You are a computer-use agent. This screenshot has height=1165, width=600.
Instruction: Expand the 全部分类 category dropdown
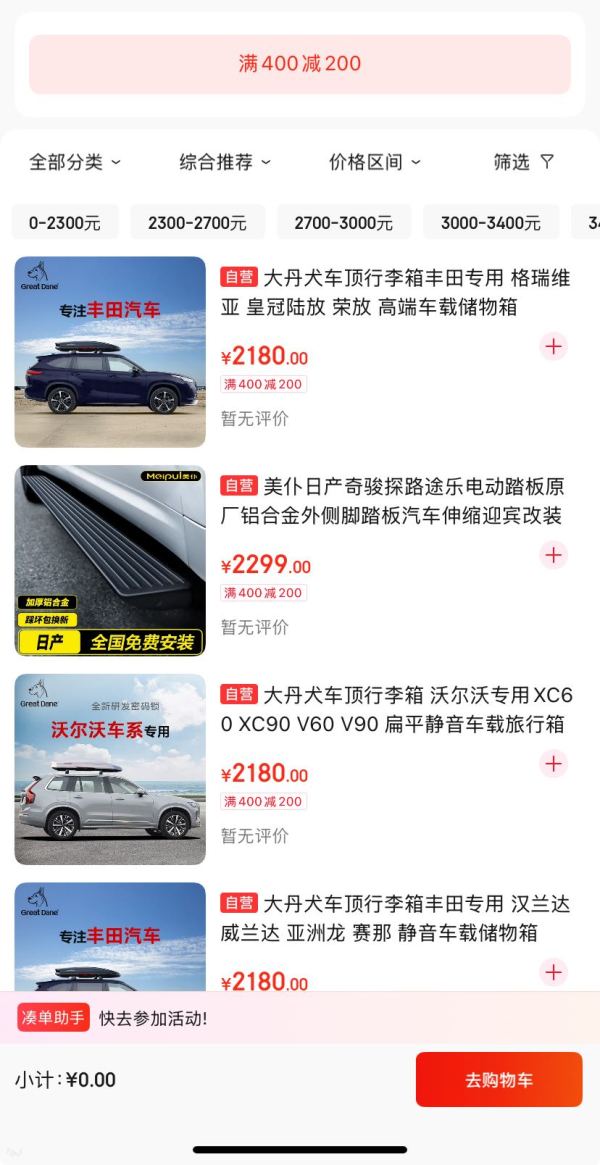[75, 162]
